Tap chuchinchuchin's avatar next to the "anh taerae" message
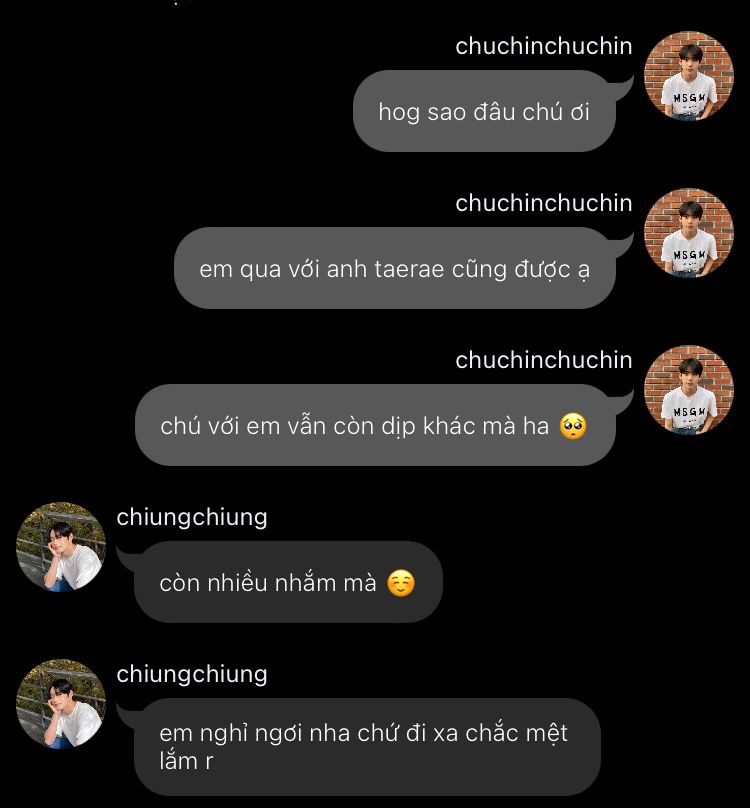The image size is (750, 808). pyautogui.click(x=689, y=233)
